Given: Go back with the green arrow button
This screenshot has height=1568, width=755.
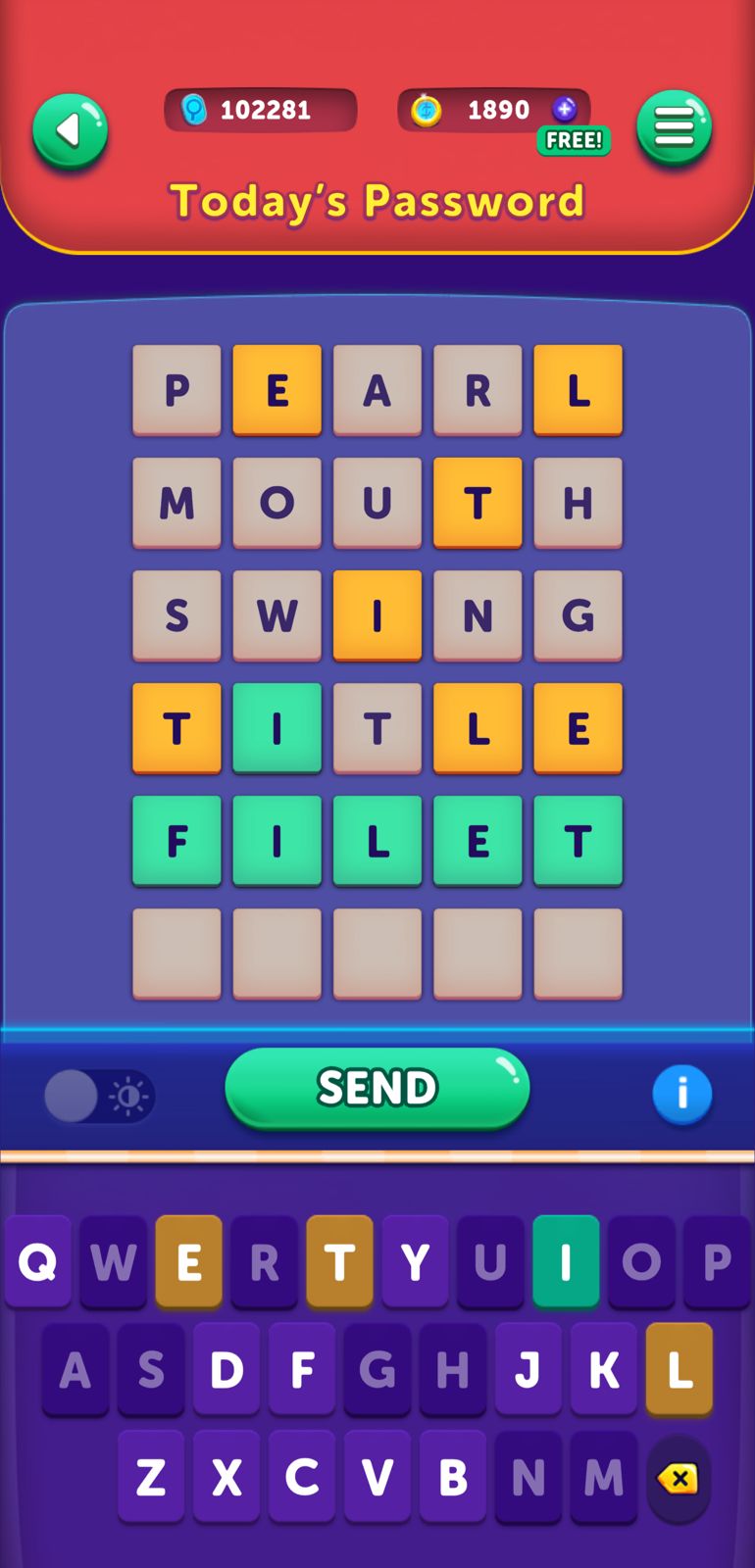Looking at the screenshot, I should coord(70,130).
